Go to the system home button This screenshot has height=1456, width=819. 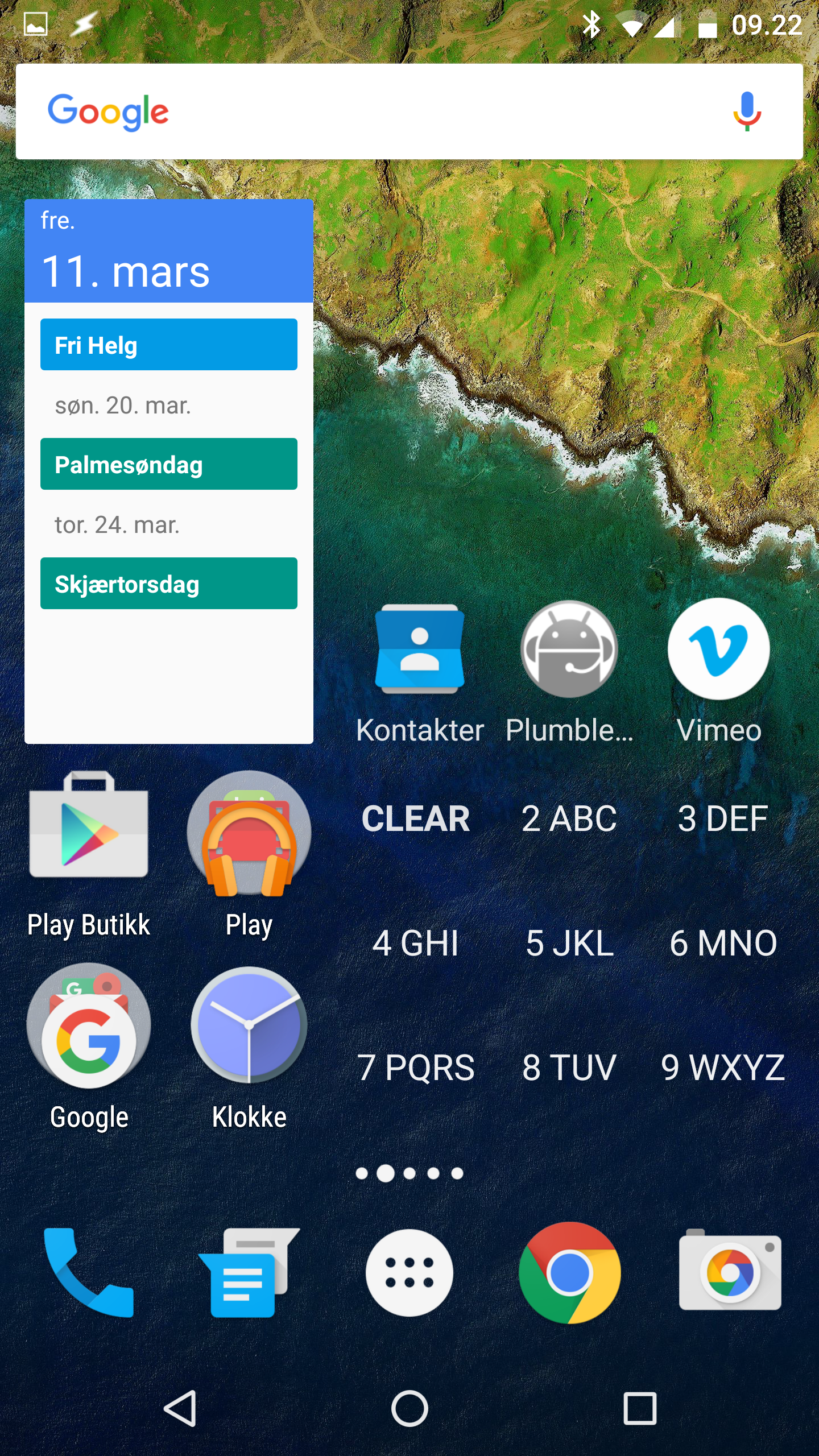[409, 1409]
